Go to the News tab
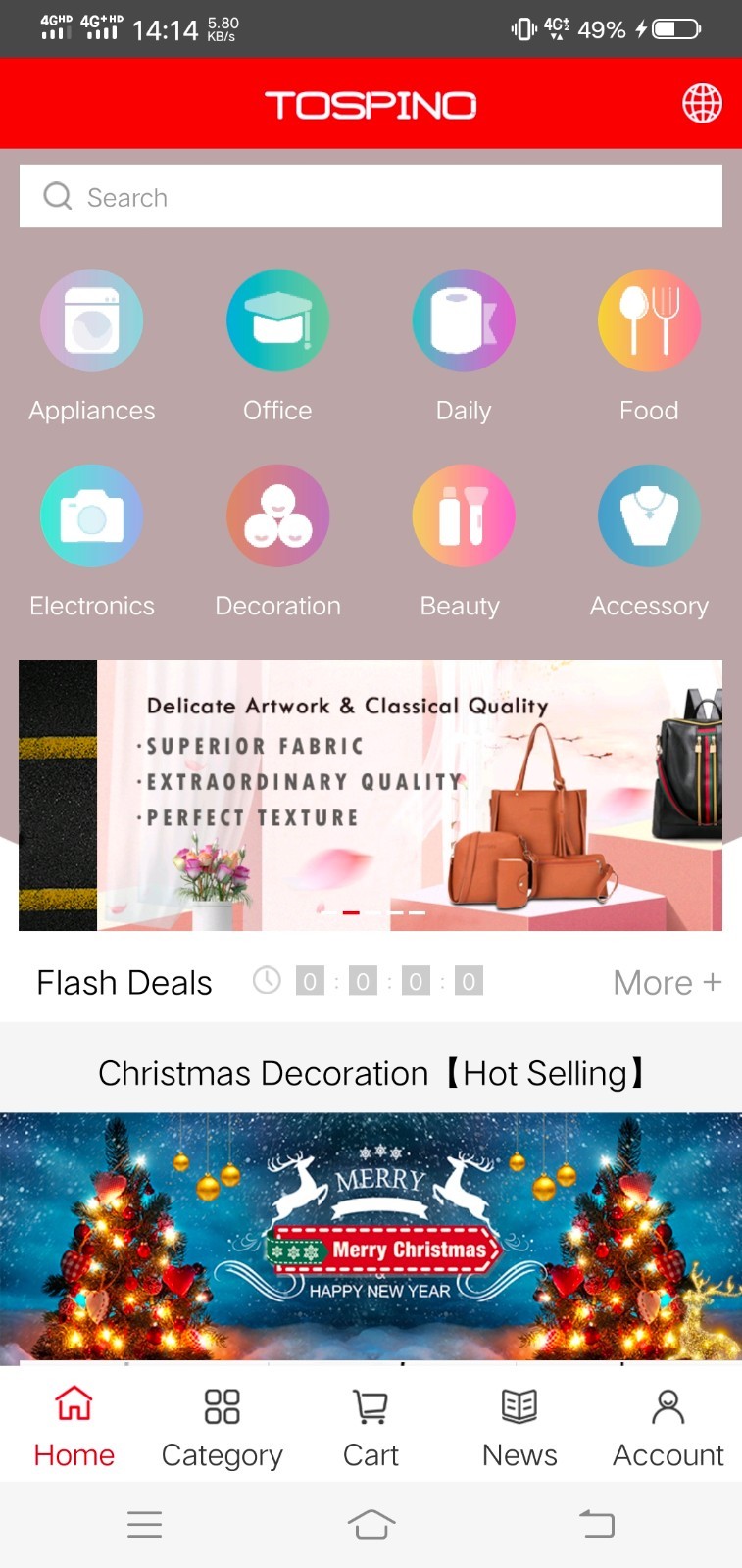This screenshot has width=742, height=1568. click(x=519, y=1427)
